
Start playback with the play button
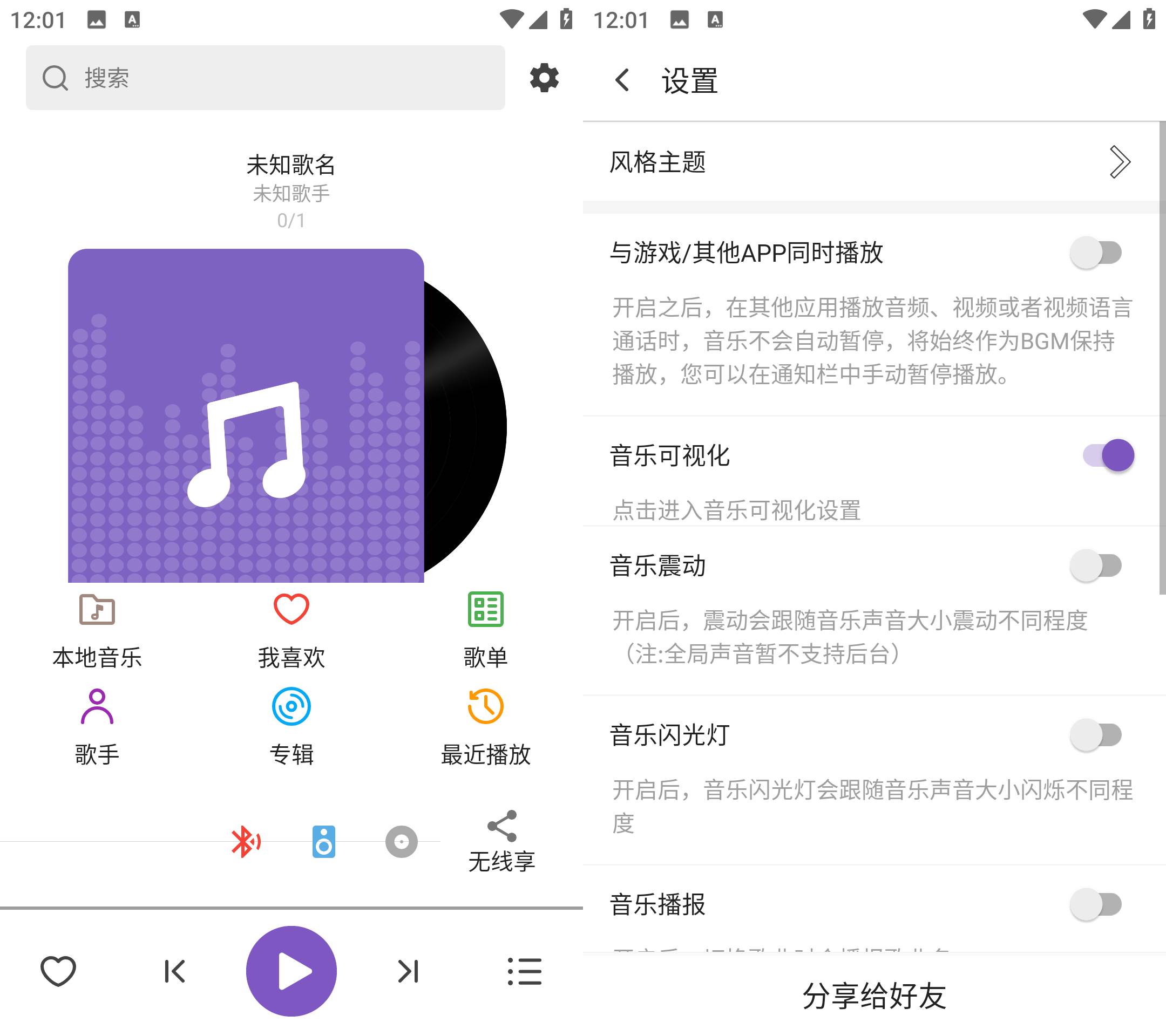pyautogui.click(x=291, y=970)
